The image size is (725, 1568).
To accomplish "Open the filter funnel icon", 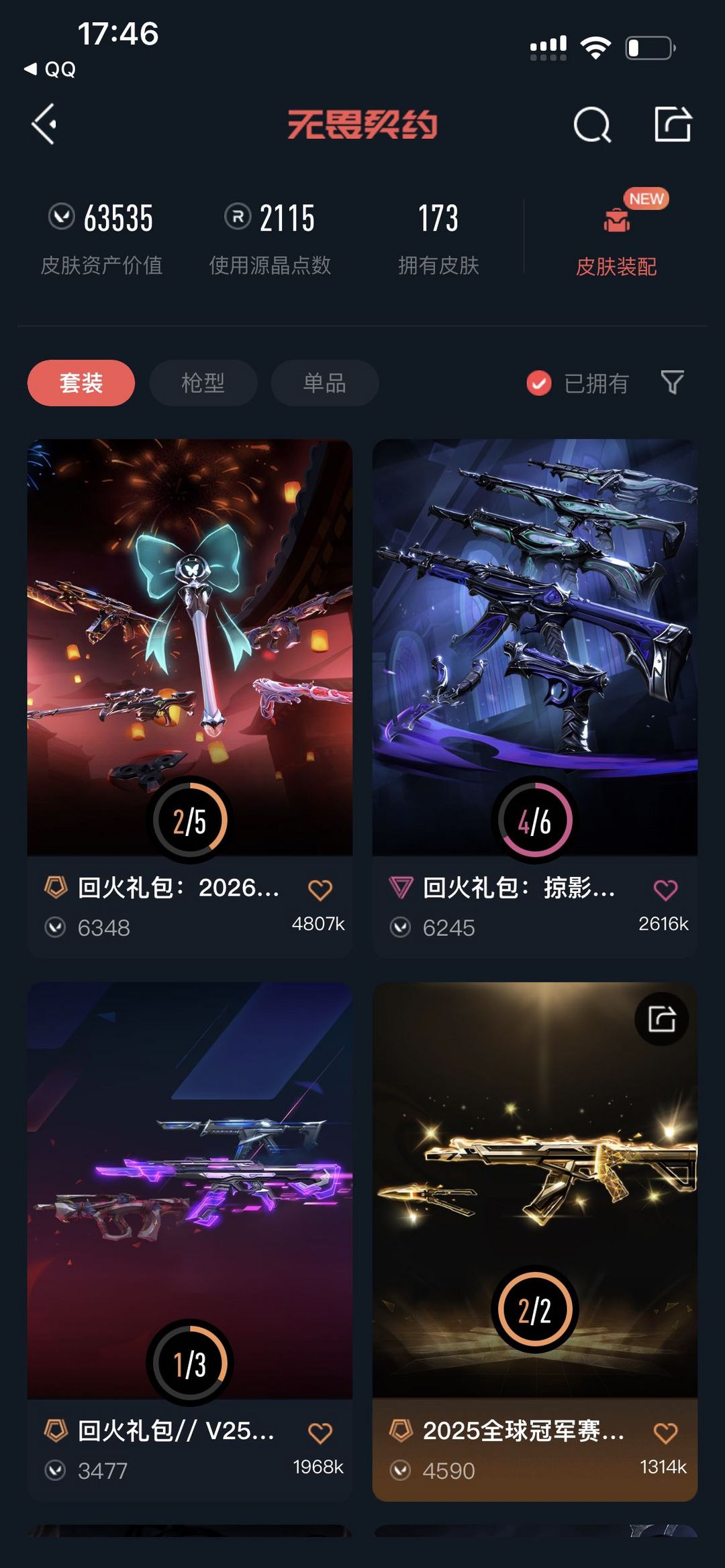I will point(672,382).
